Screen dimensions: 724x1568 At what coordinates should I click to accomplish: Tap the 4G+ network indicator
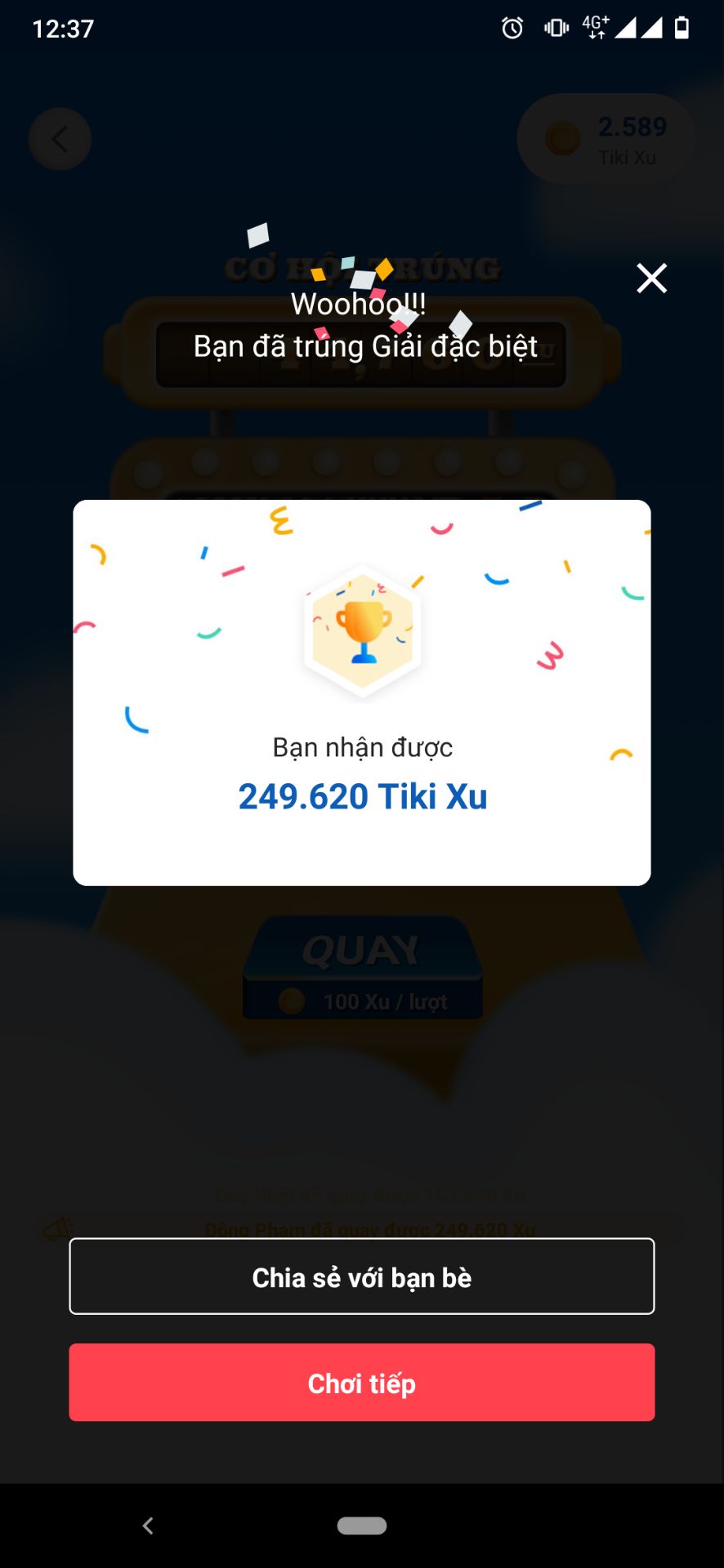pyautogui.click(x=594, y=28)
